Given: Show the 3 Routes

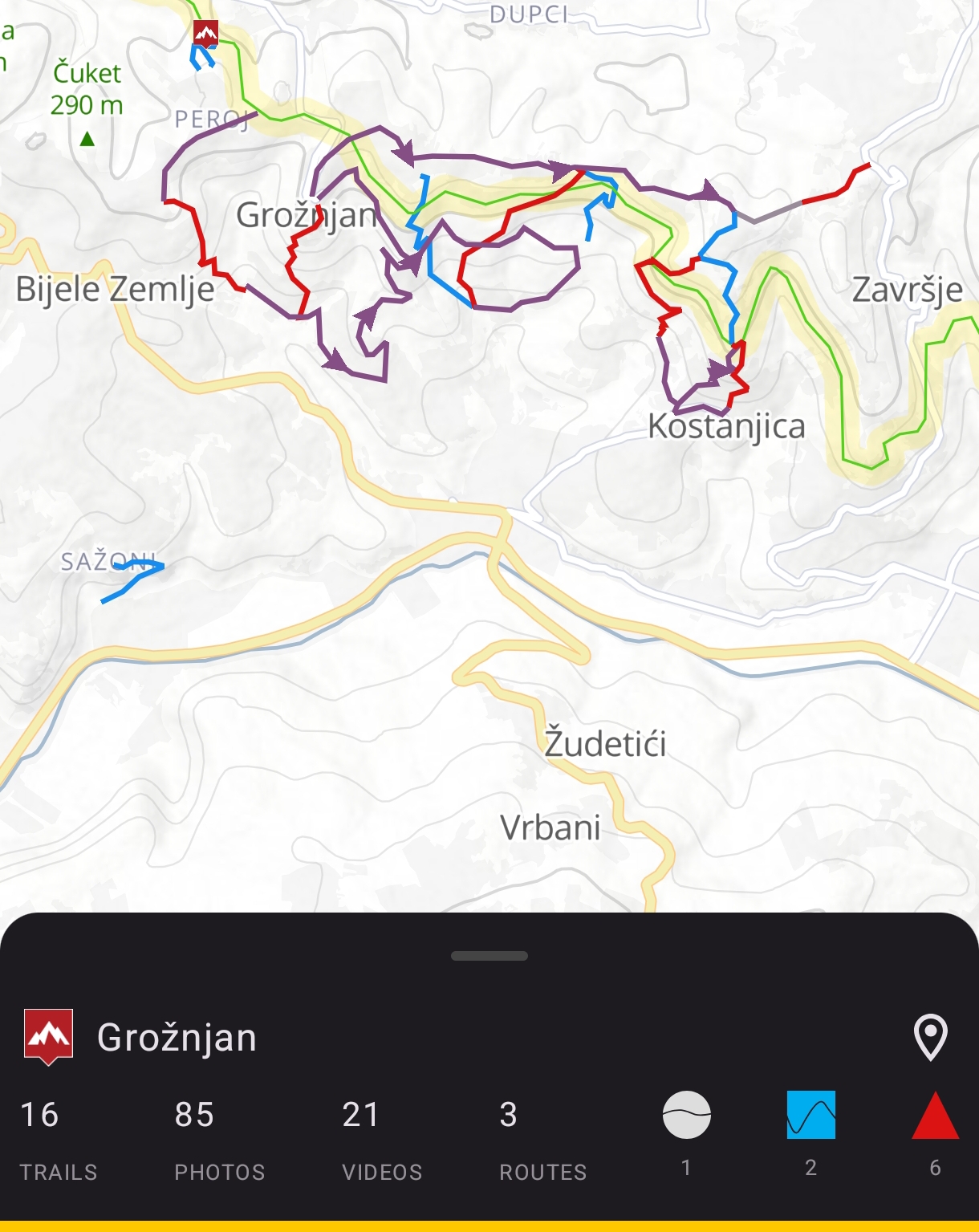Looking at the screenshot, I should (x=542, y=1138).
